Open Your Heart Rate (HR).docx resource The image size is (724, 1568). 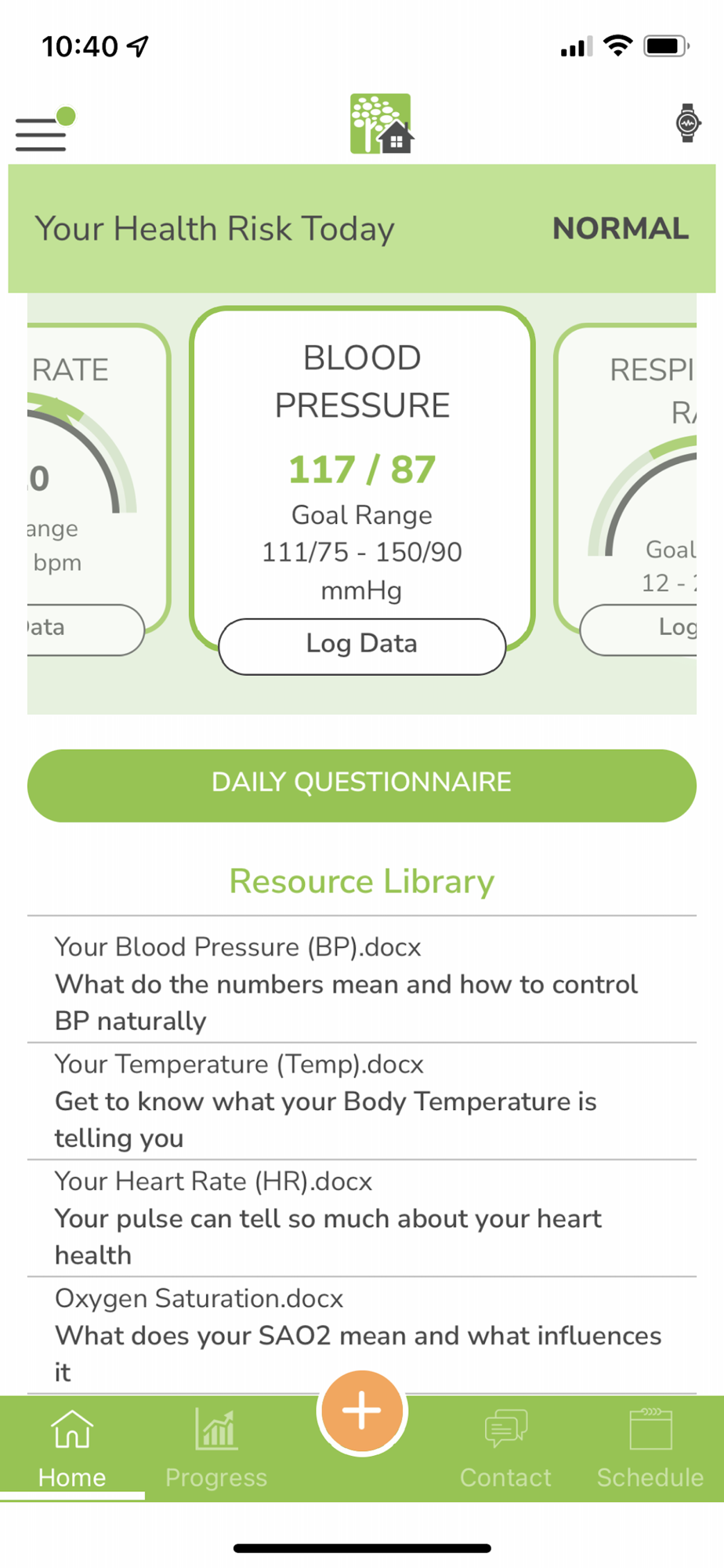[x=362, y=1218]
